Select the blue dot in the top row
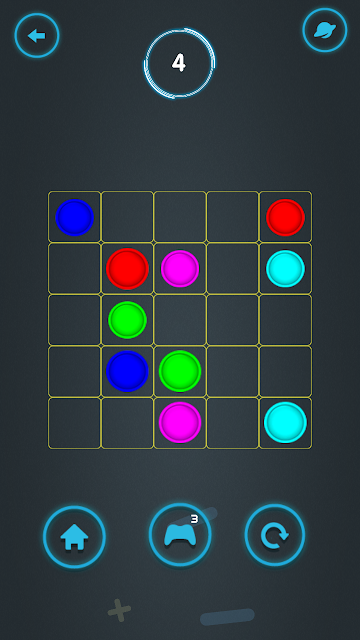 coord(75,217)
